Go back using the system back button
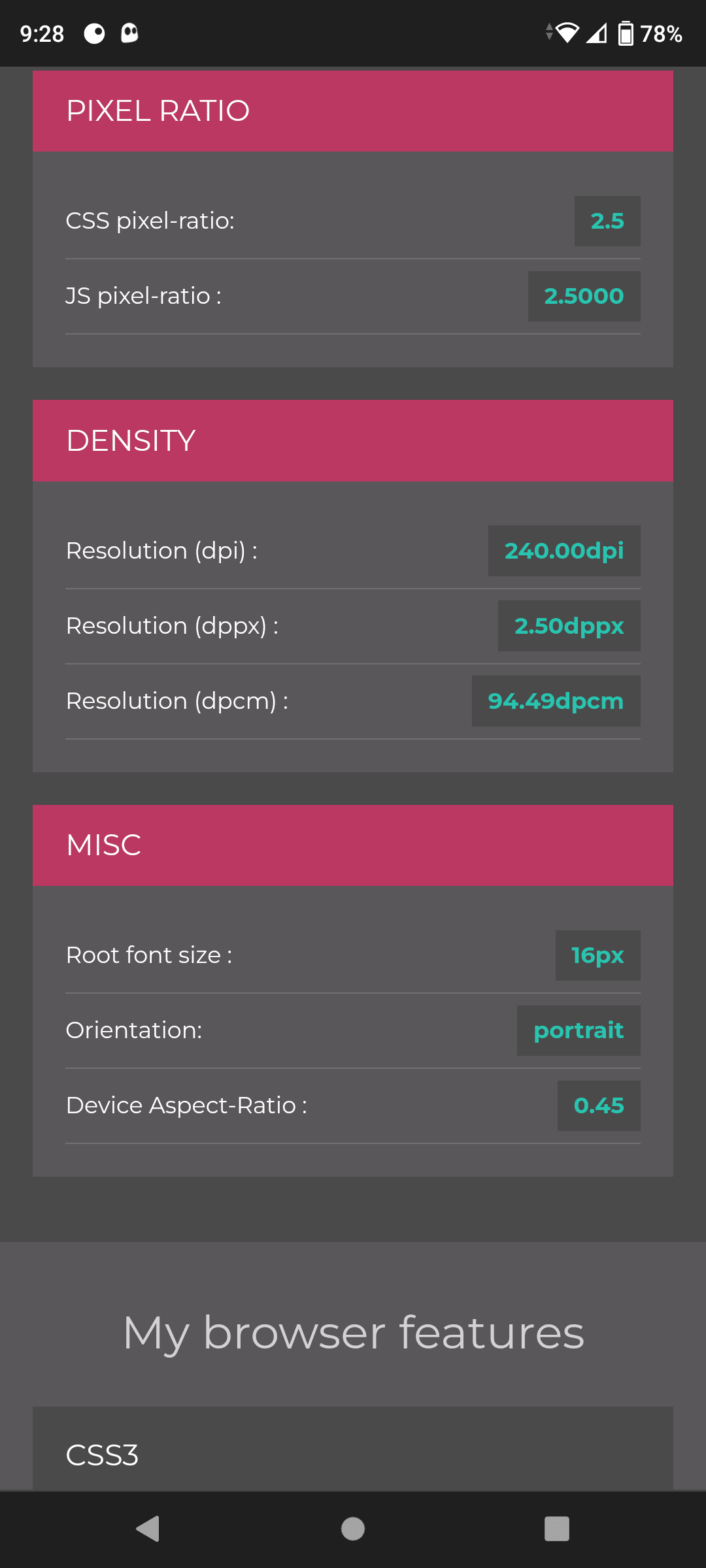 coord(148,1529)
